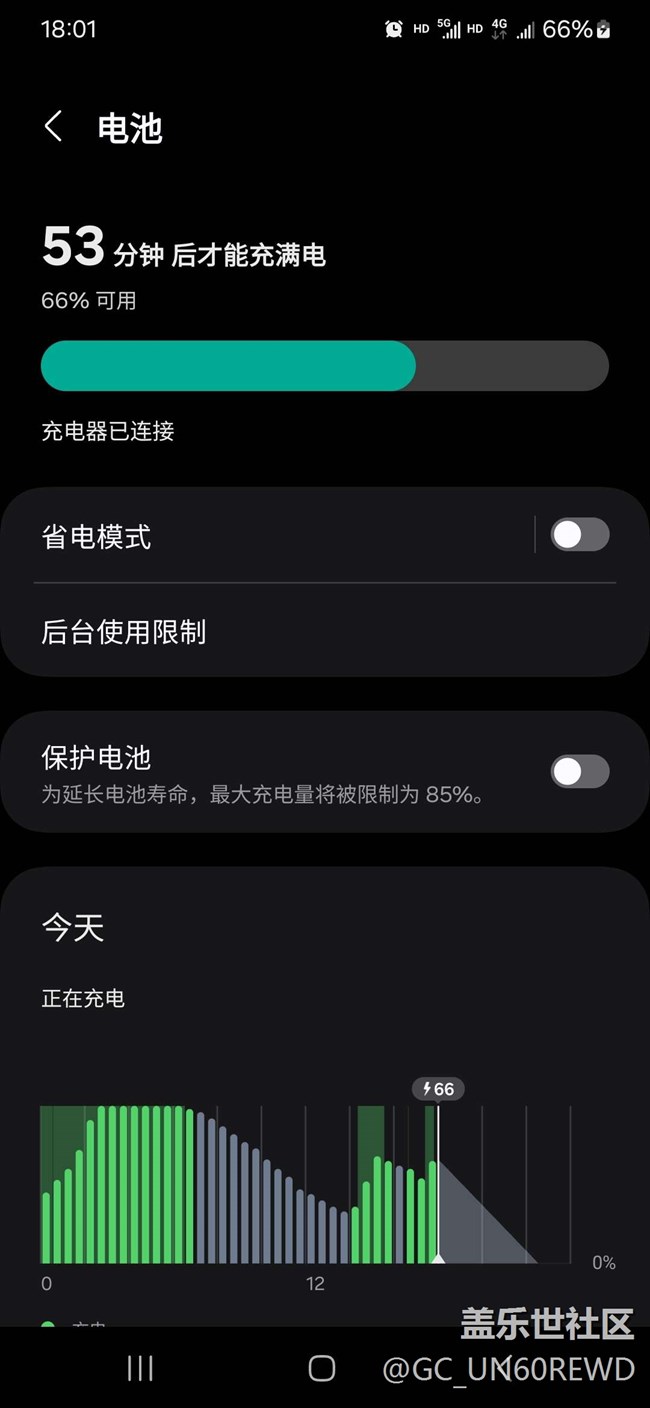Enable the 保护电池 switch
The height and width of the screenshot is (1408, 650).
(580, 771)
